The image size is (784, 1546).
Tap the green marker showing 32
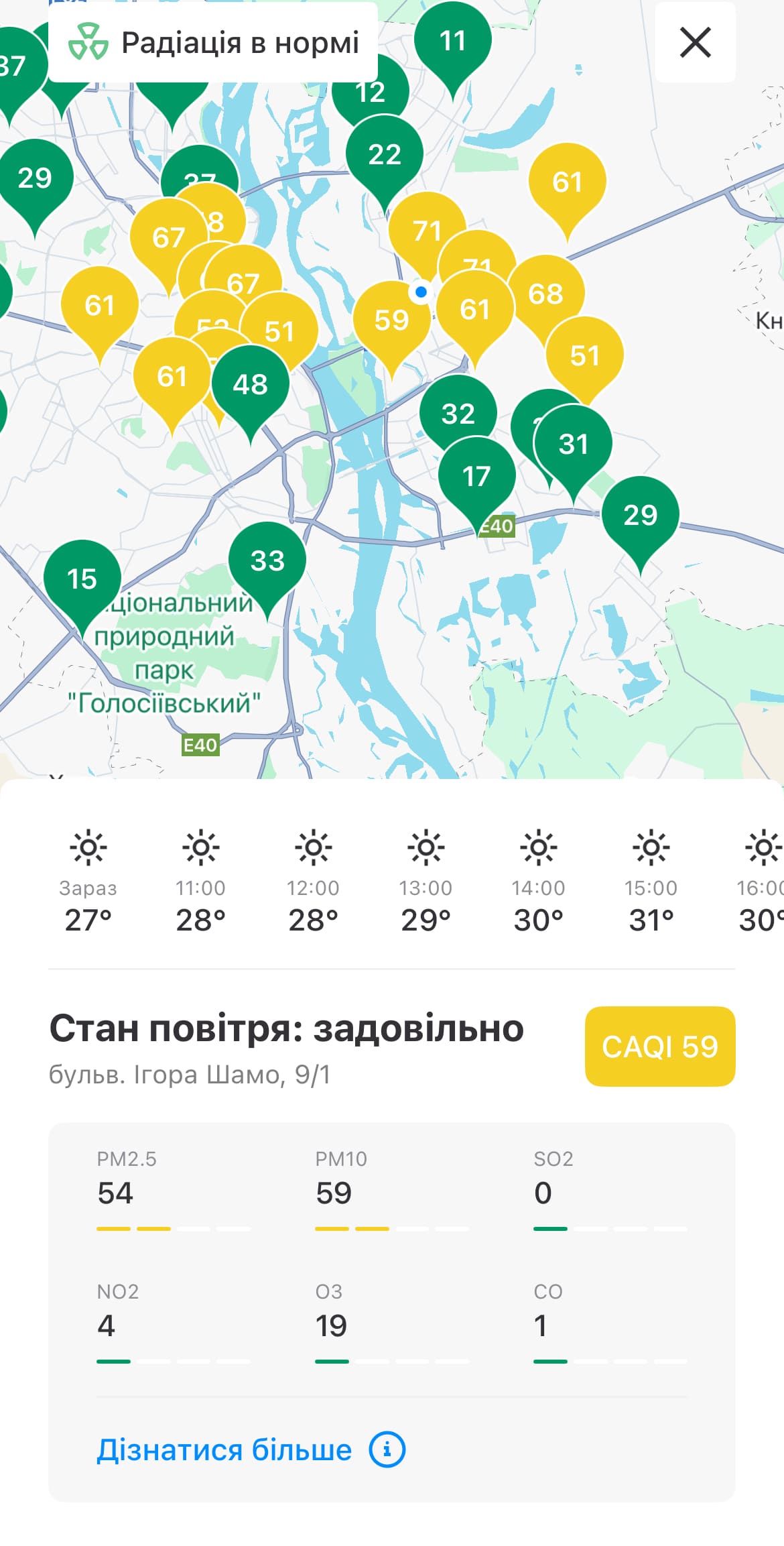[458, 413]
